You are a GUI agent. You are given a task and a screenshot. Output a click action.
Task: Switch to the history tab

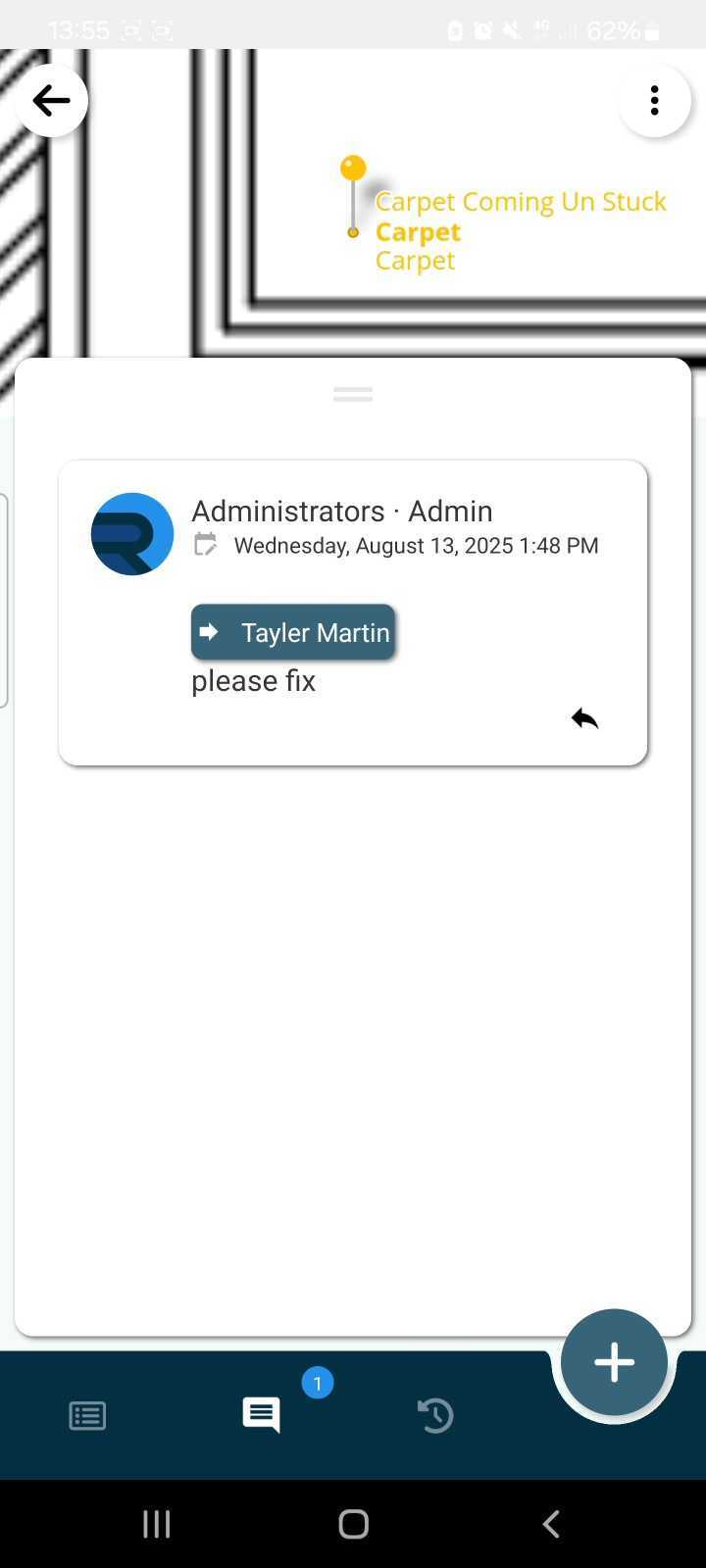tap(435, 1415)
